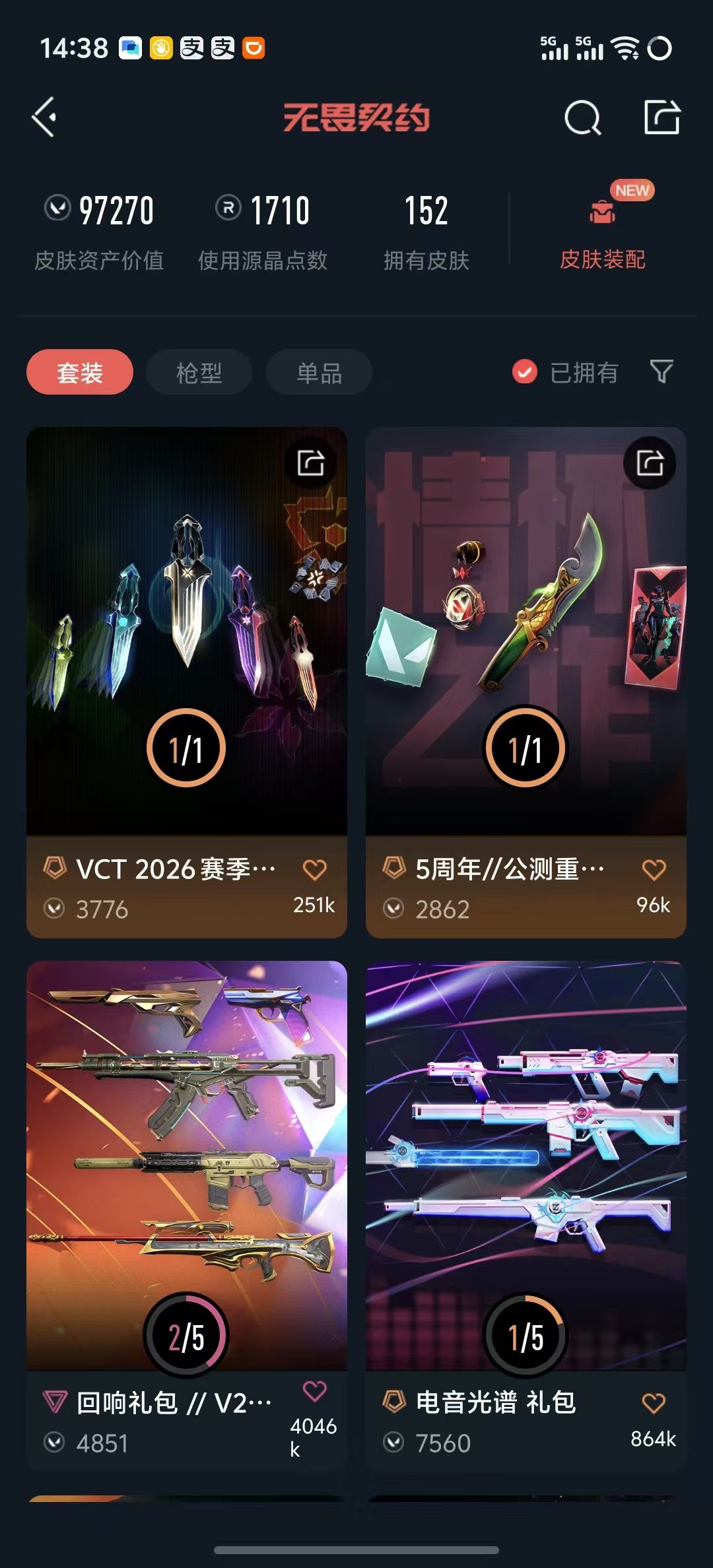
Task: Open the 皮肤装配 backpack icon with NEW badge
Action: pos(603,210)
